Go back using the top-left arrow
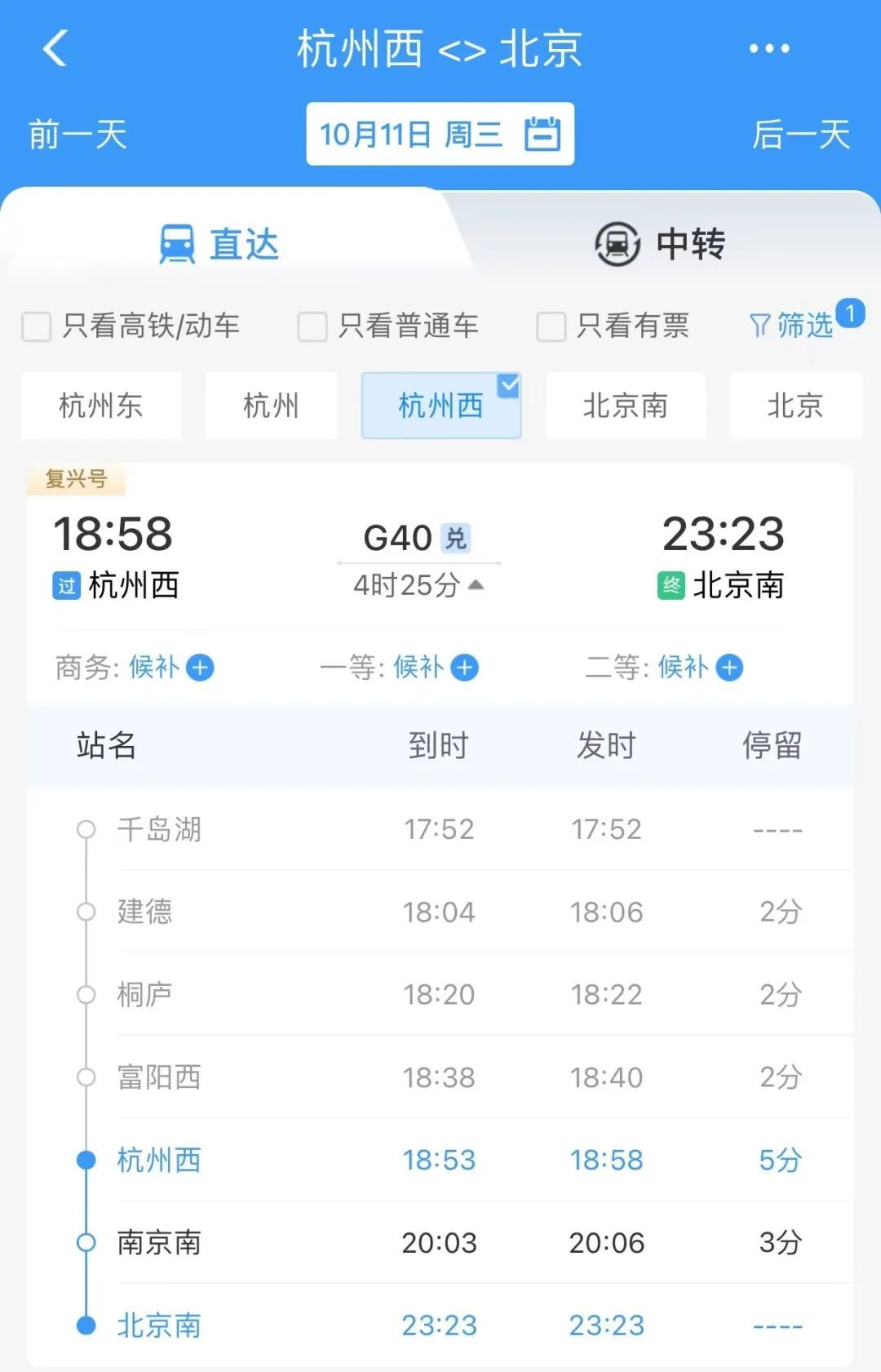Image resolution: width=881 pixels, height=1372 pixels. 55,48
